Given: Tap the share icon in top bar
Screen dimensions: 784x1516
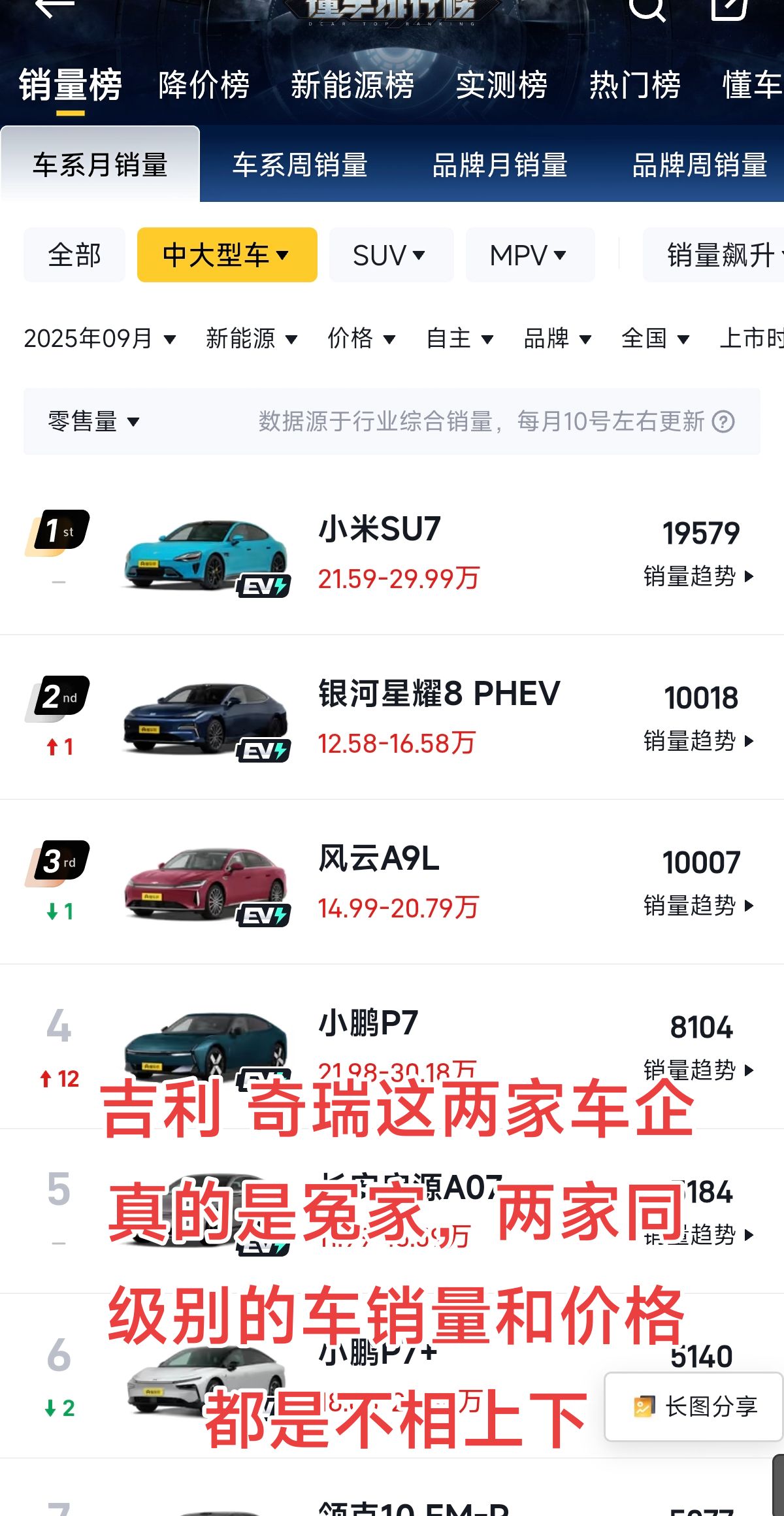Looking at the screenshot, I should 728,8.
